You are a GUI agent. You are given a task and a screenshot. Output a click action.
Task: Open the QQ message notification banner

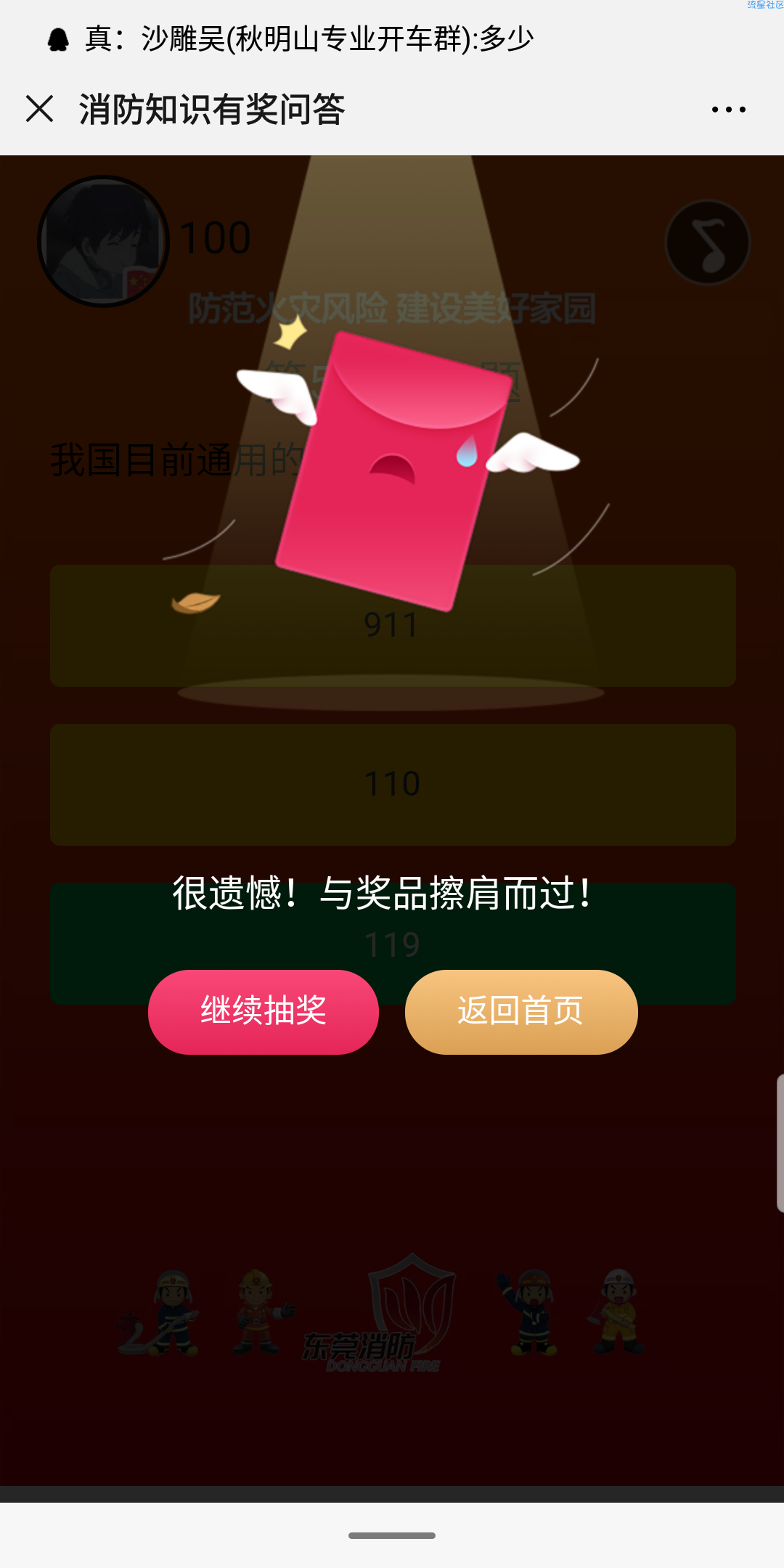point(309,38)
